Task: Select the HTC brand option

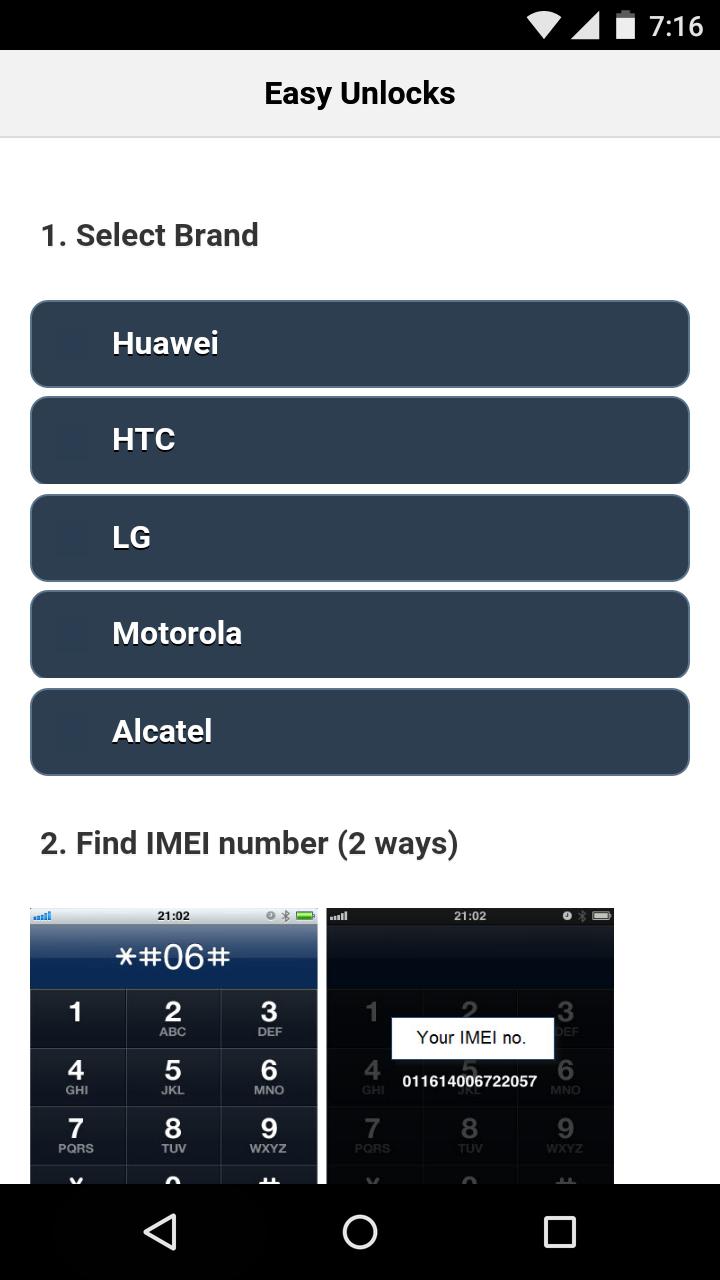Action: point(360,440)
